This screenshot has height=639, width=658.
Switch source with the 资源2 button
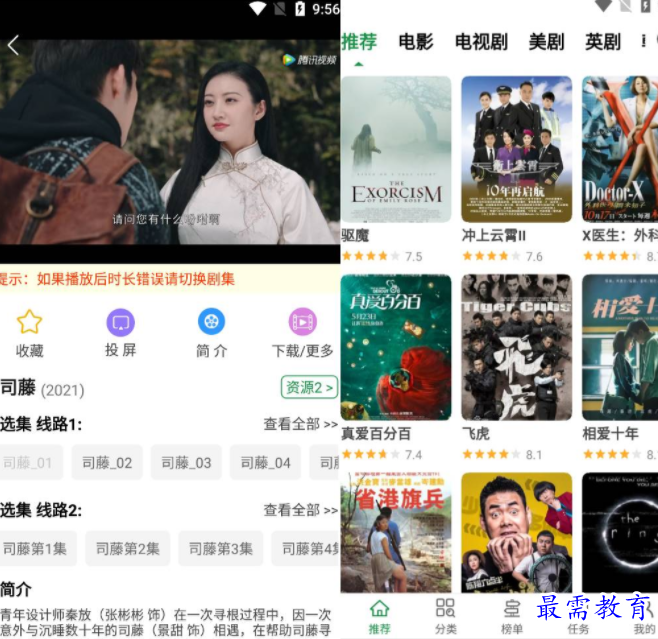pos(309,388)
